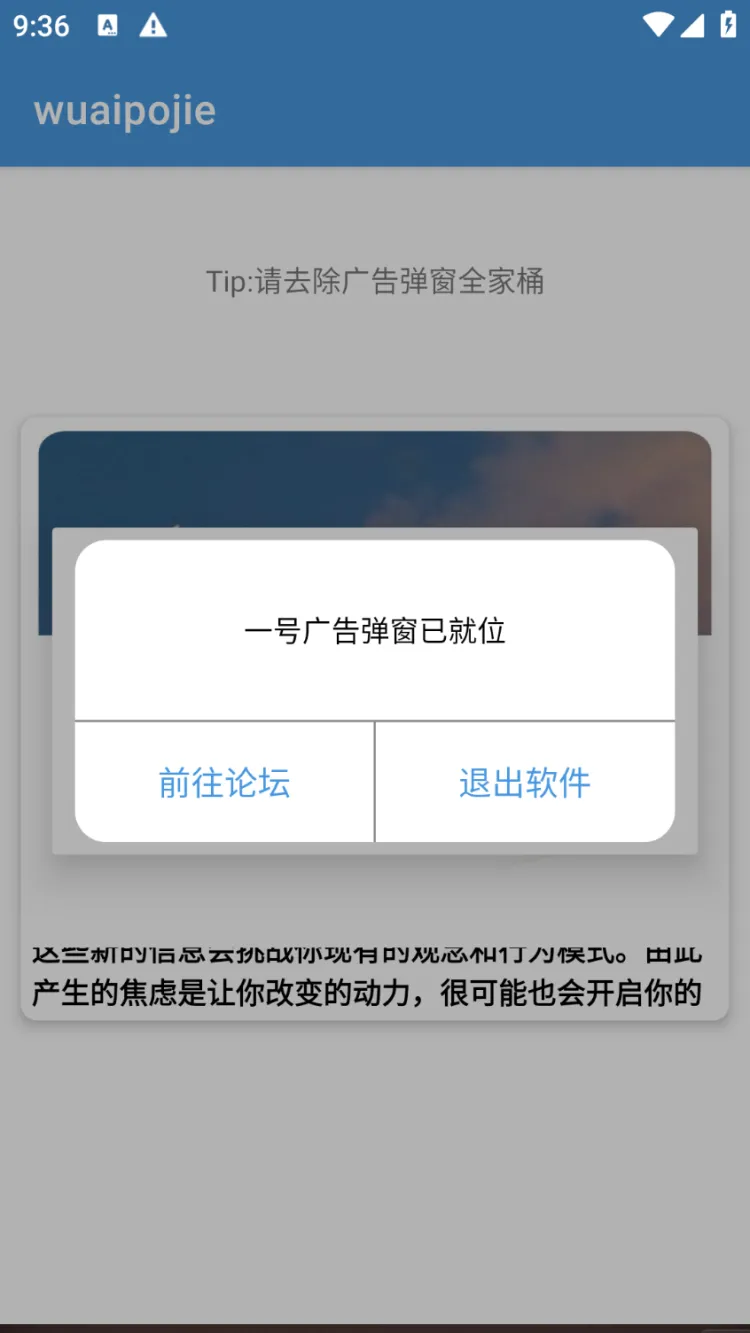750x1333 pixels.
Task: Choose 退出软件 to exit the app
Action: 525,782
